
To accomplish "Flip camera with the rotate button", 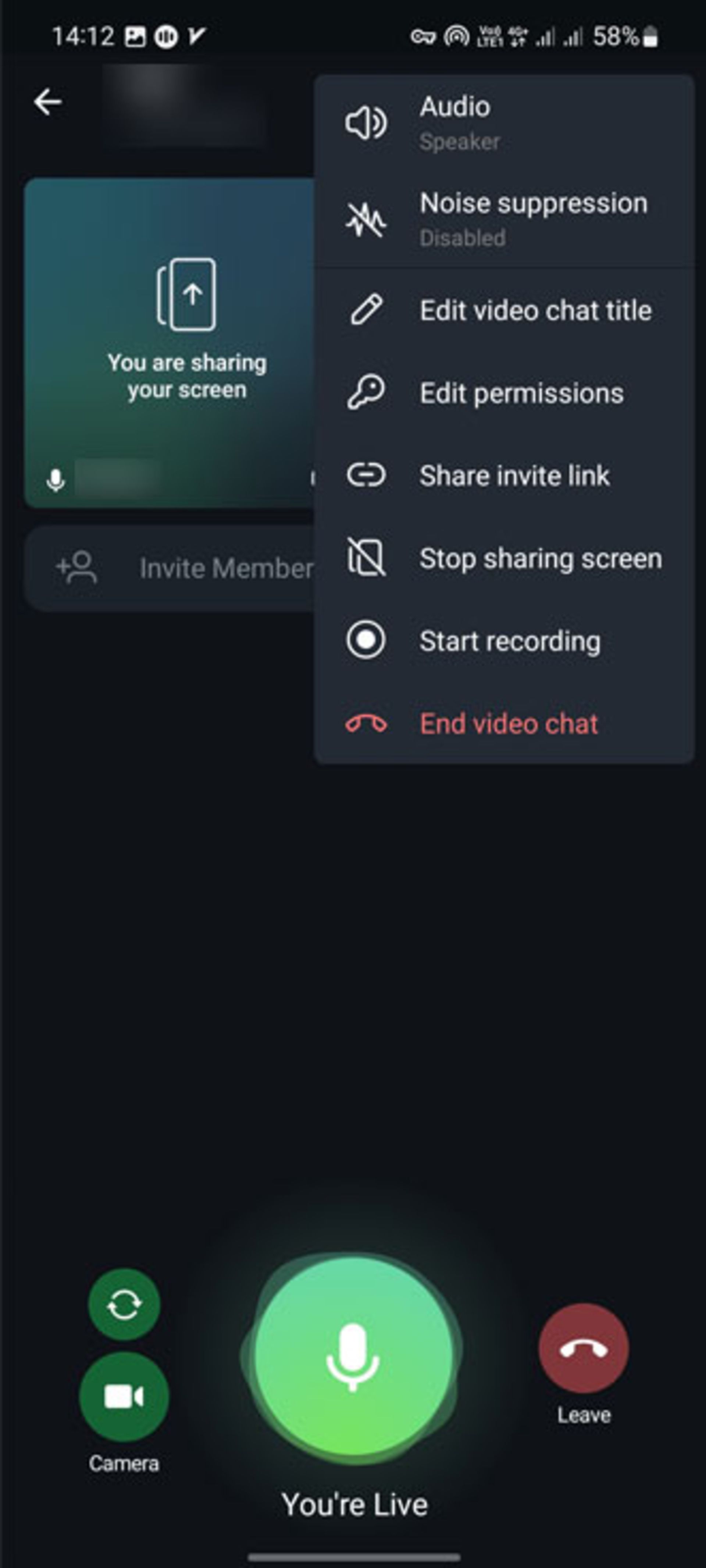I will click(x=124, y=1304).
